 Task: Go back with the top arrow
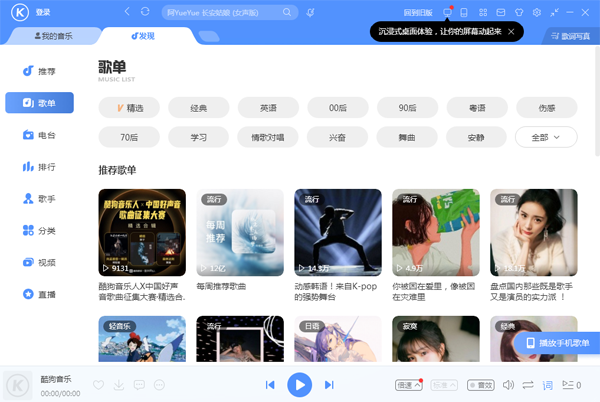click(x=127, y=12)
